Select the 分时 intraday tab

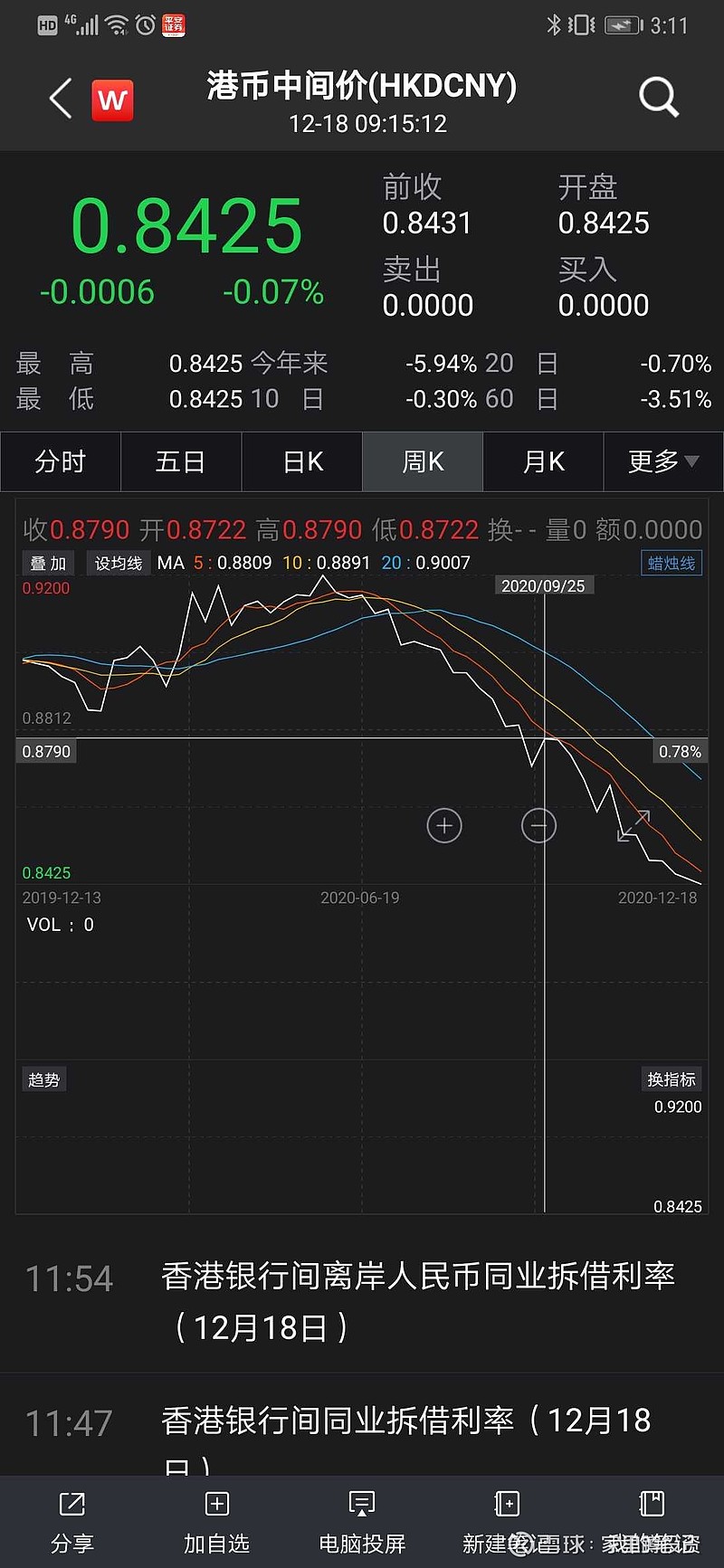[60, 461]
